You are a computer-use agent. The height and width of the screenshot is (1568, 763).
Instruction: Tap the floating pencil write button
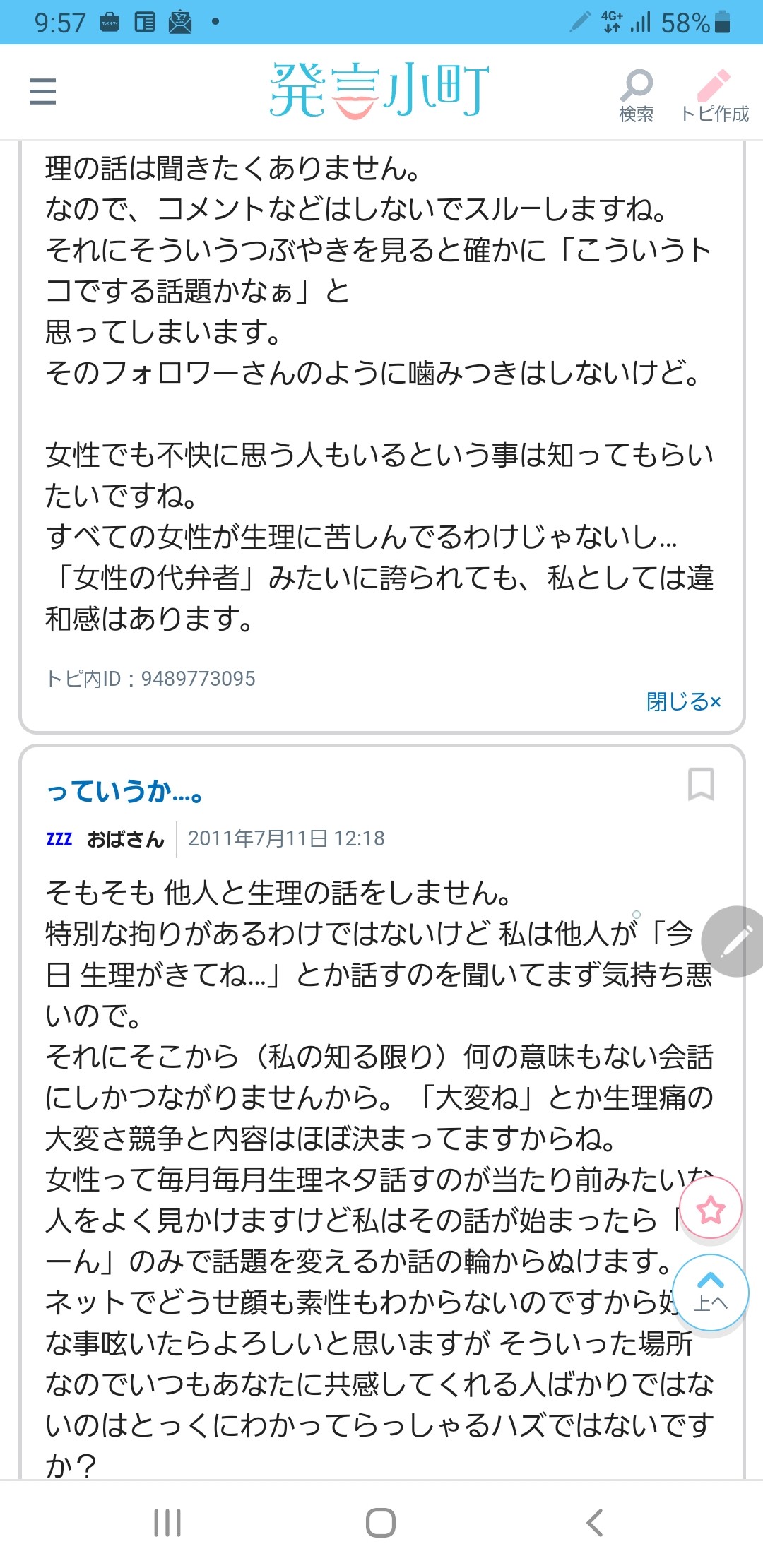tap(735, 942)
